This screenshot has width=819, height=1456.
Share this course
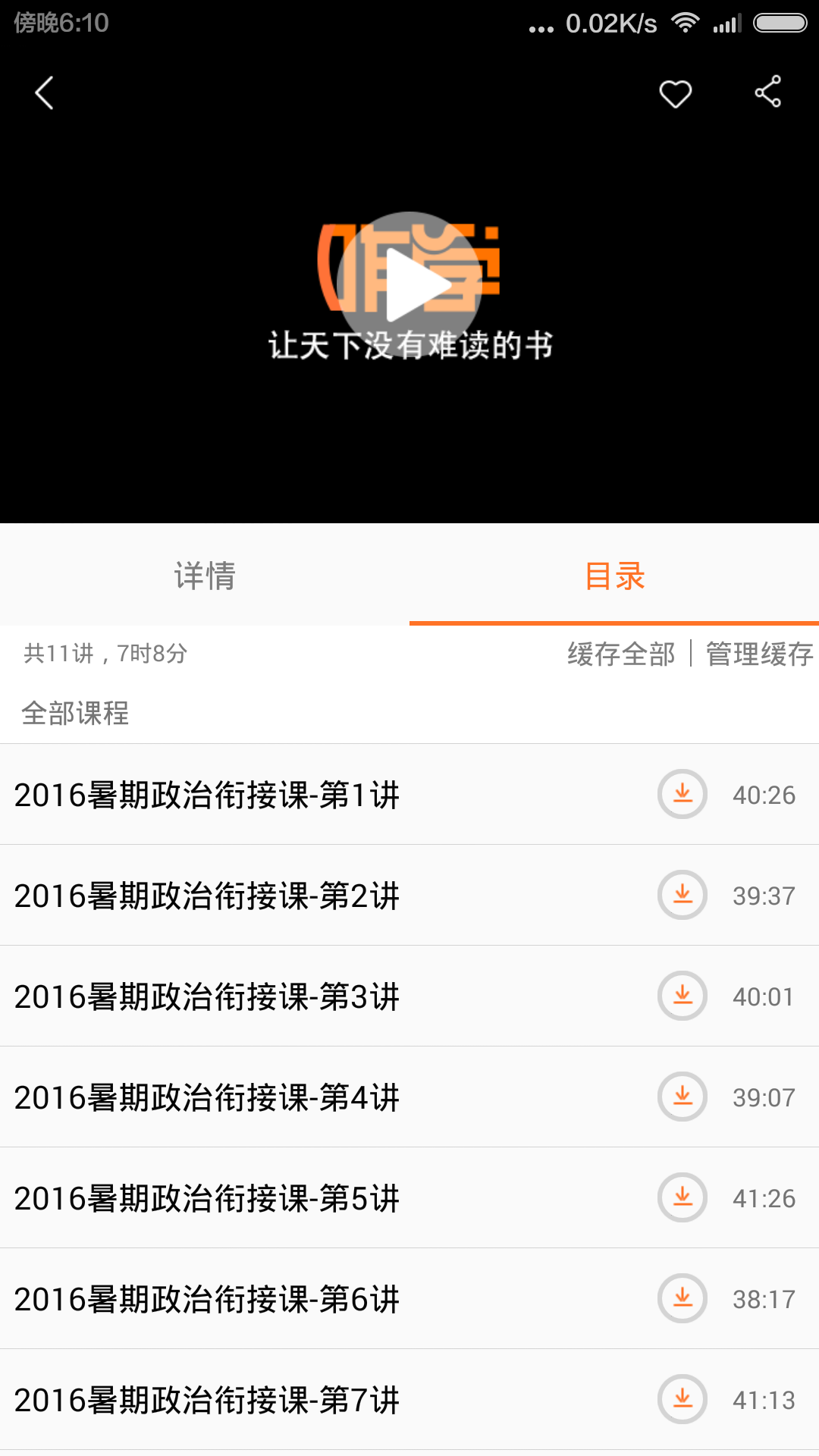[x=767, y=92]
